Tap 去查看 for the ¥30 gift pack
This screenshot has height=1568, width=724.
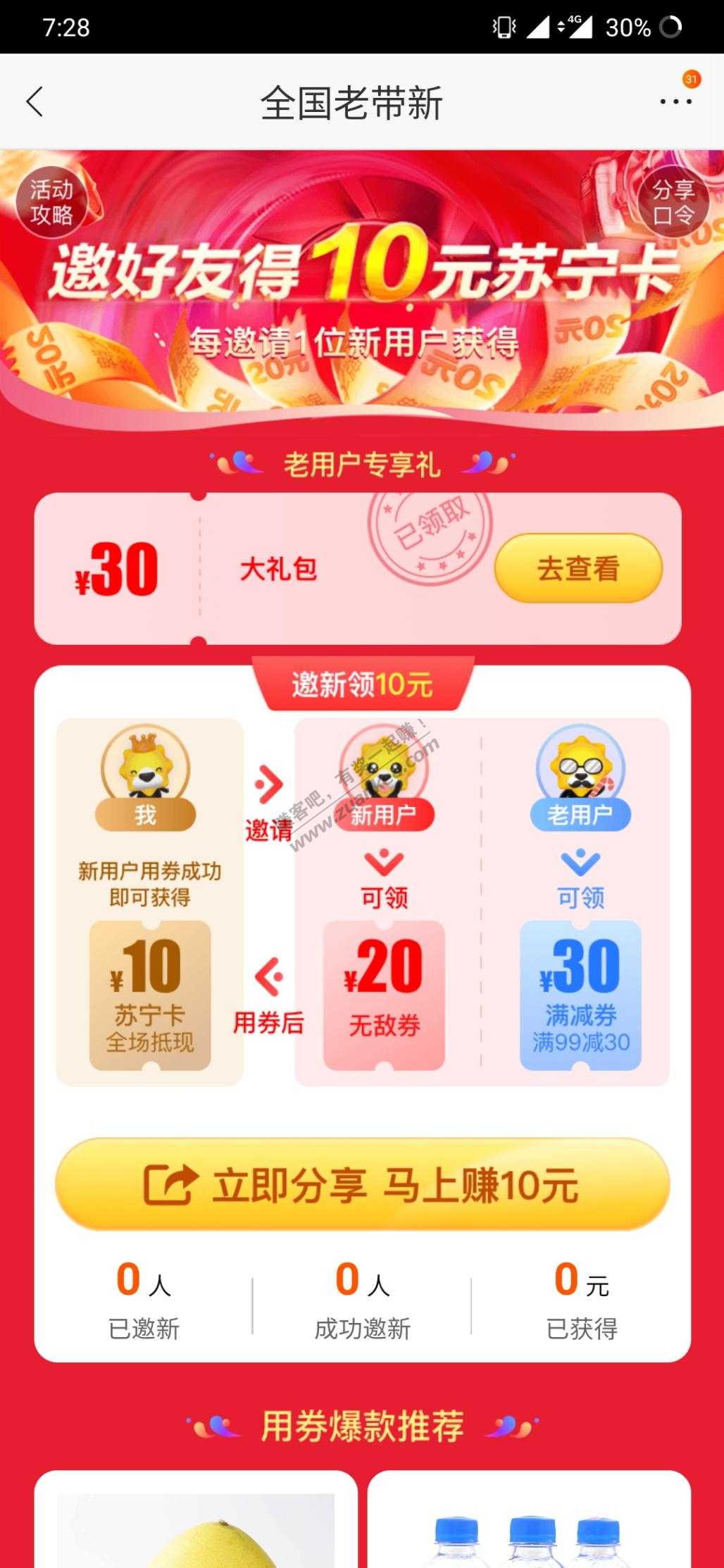click(578, 568)
